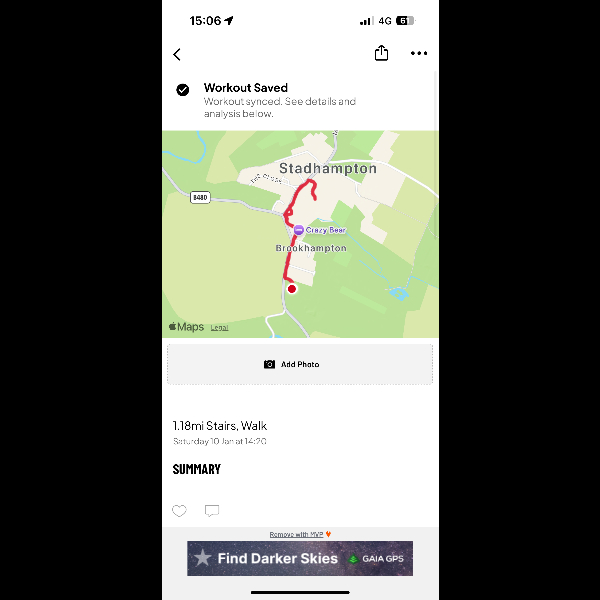The image size is (600, 600).
Task: Open the Legal link on the map
Action: (219, 328)
